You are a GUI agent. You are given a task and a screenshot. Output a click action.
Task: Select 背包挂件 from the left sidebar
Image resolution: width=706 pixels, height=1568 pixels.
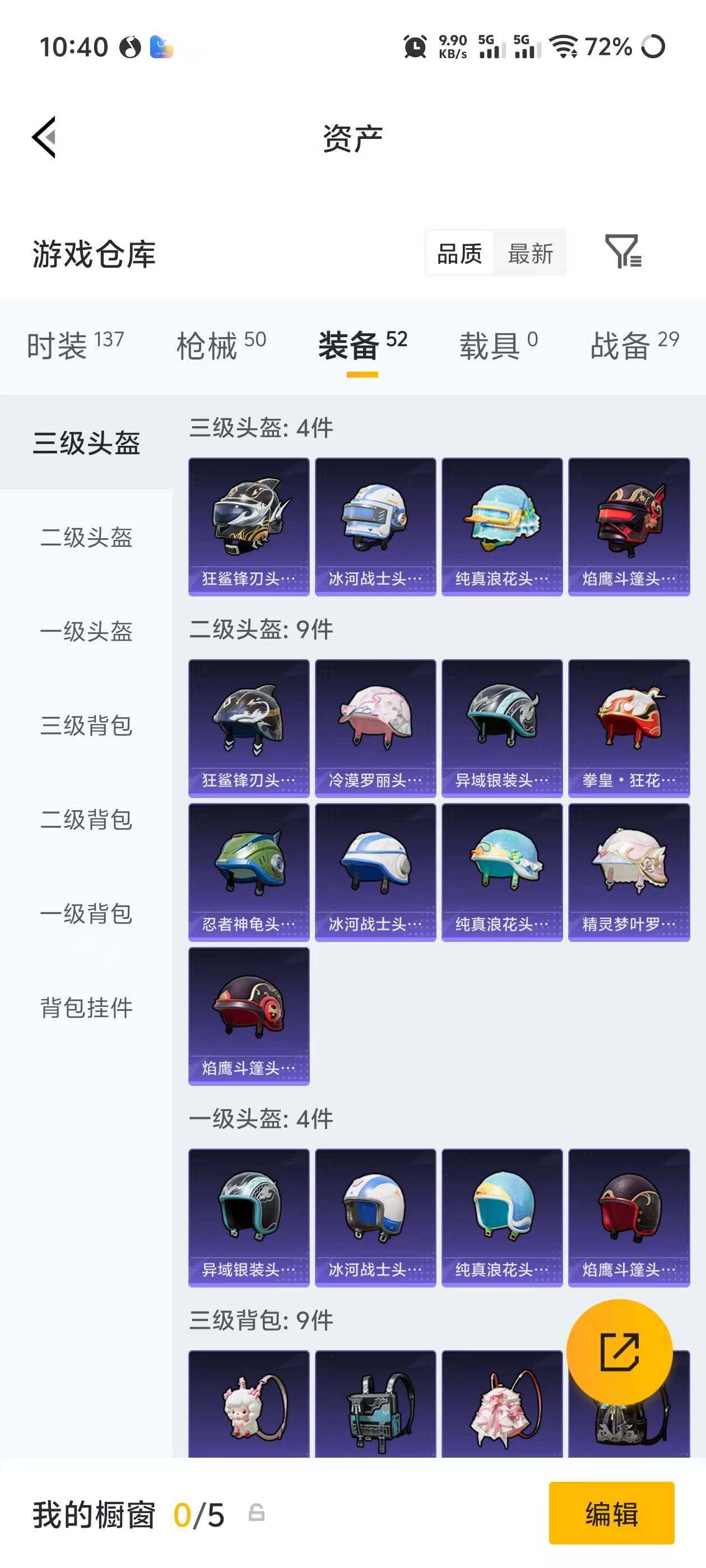point(86,1008)
